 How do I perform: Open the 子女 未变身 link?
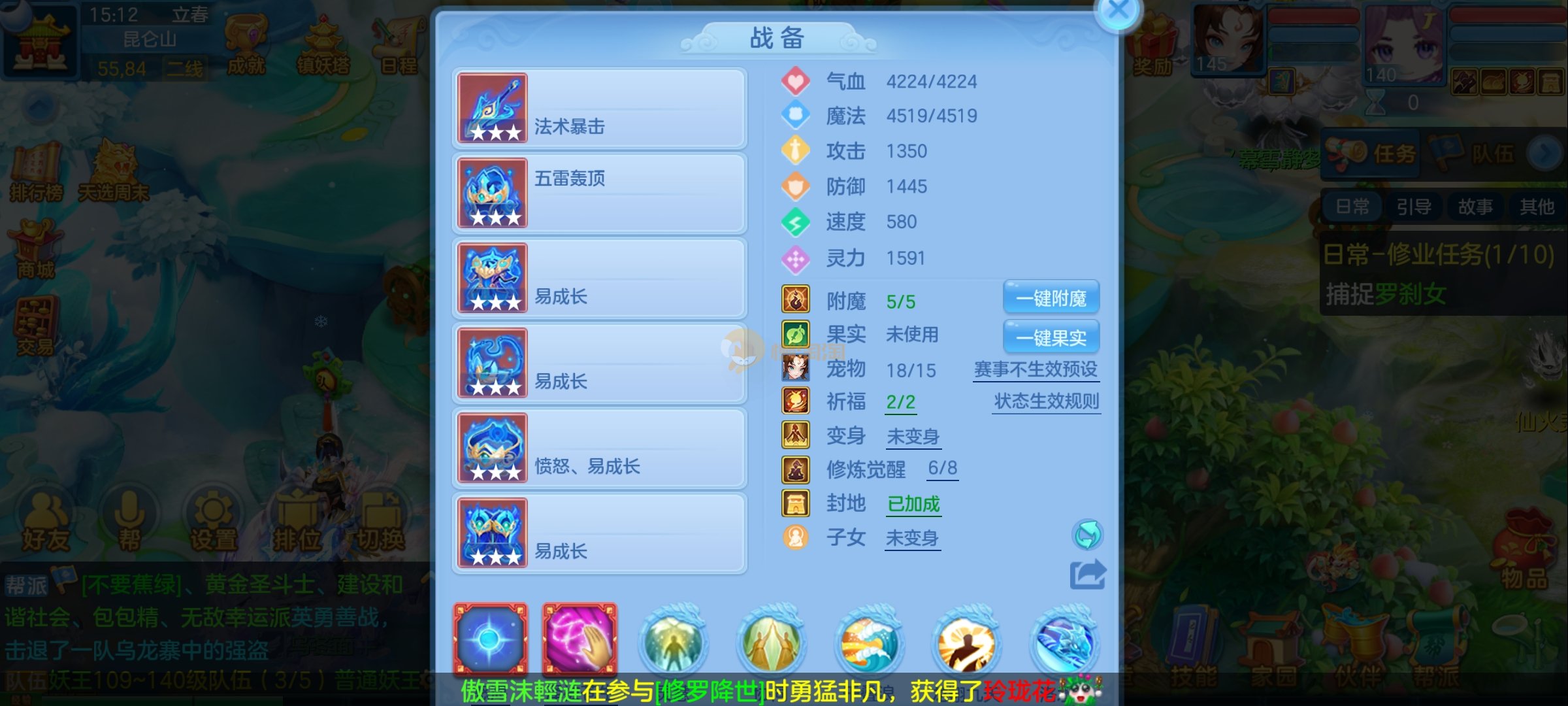click(912, 539)
